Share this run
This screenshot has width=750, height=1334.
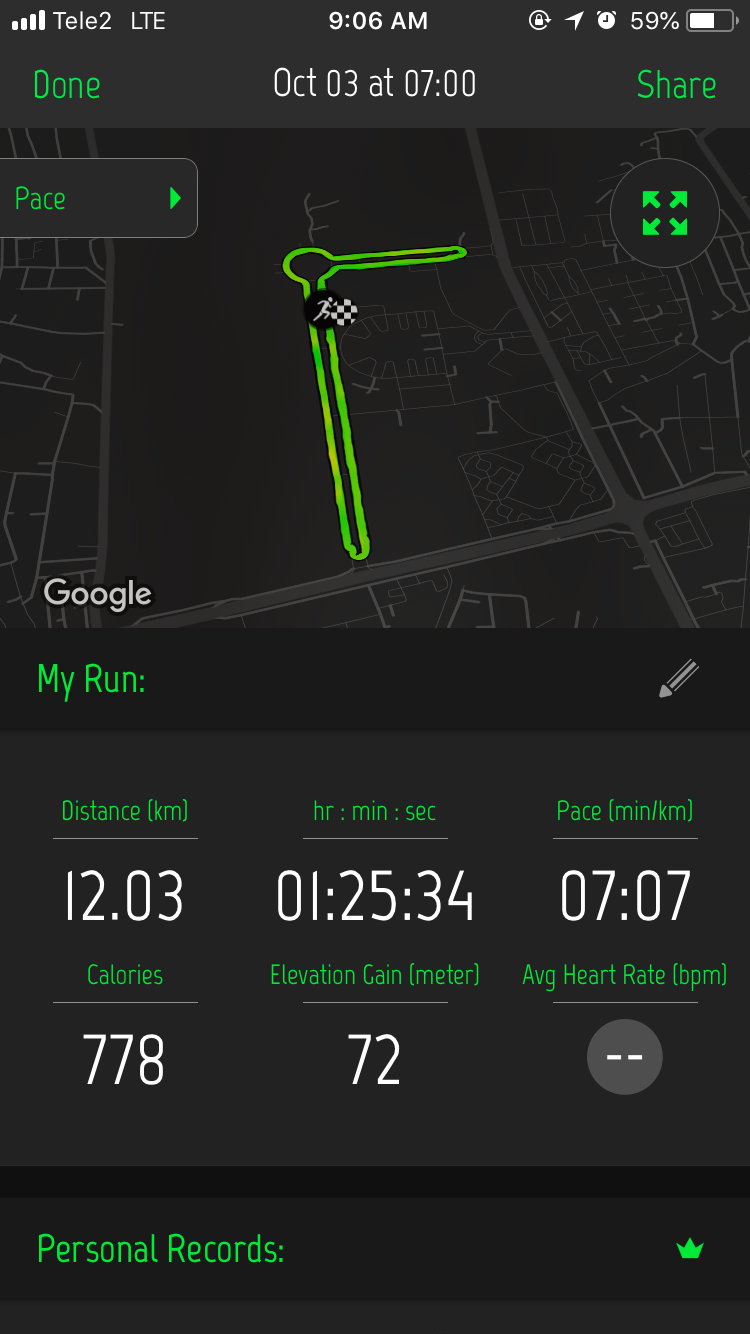[x=676, y=85]
